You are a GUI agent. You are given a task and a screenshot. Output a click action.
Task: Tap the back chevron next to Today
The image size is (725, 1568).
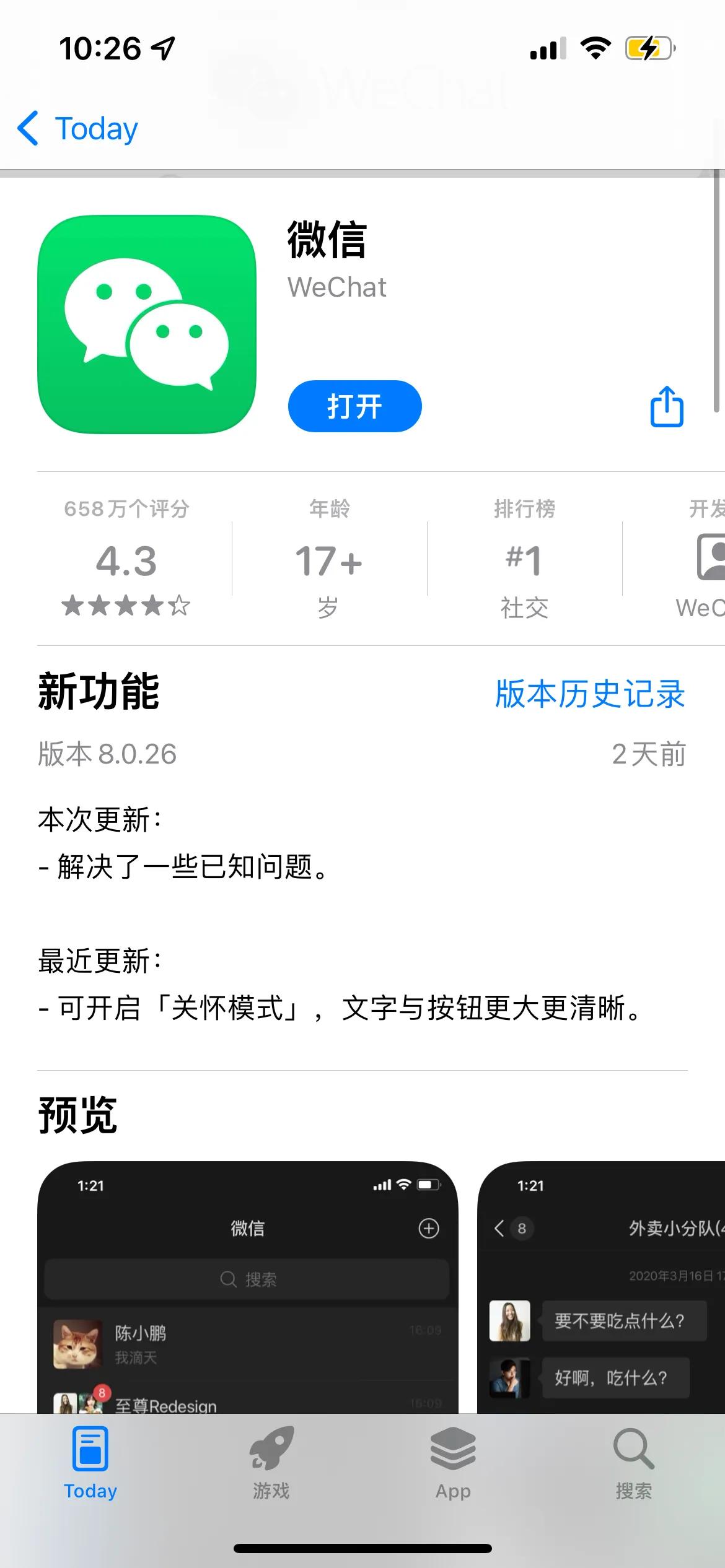[27, 129]
